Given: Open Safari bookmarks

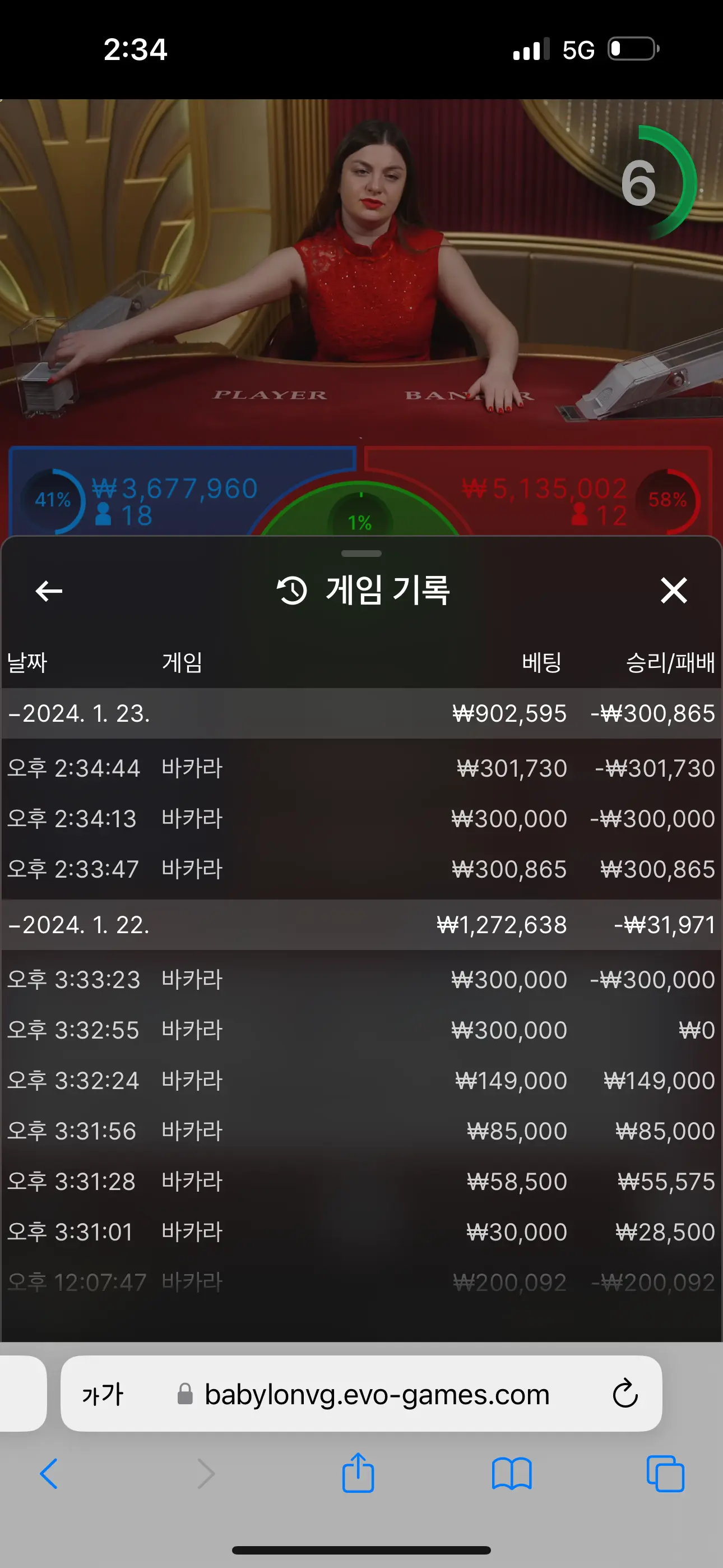Looking at the screenshot, I should (512, 1474).
